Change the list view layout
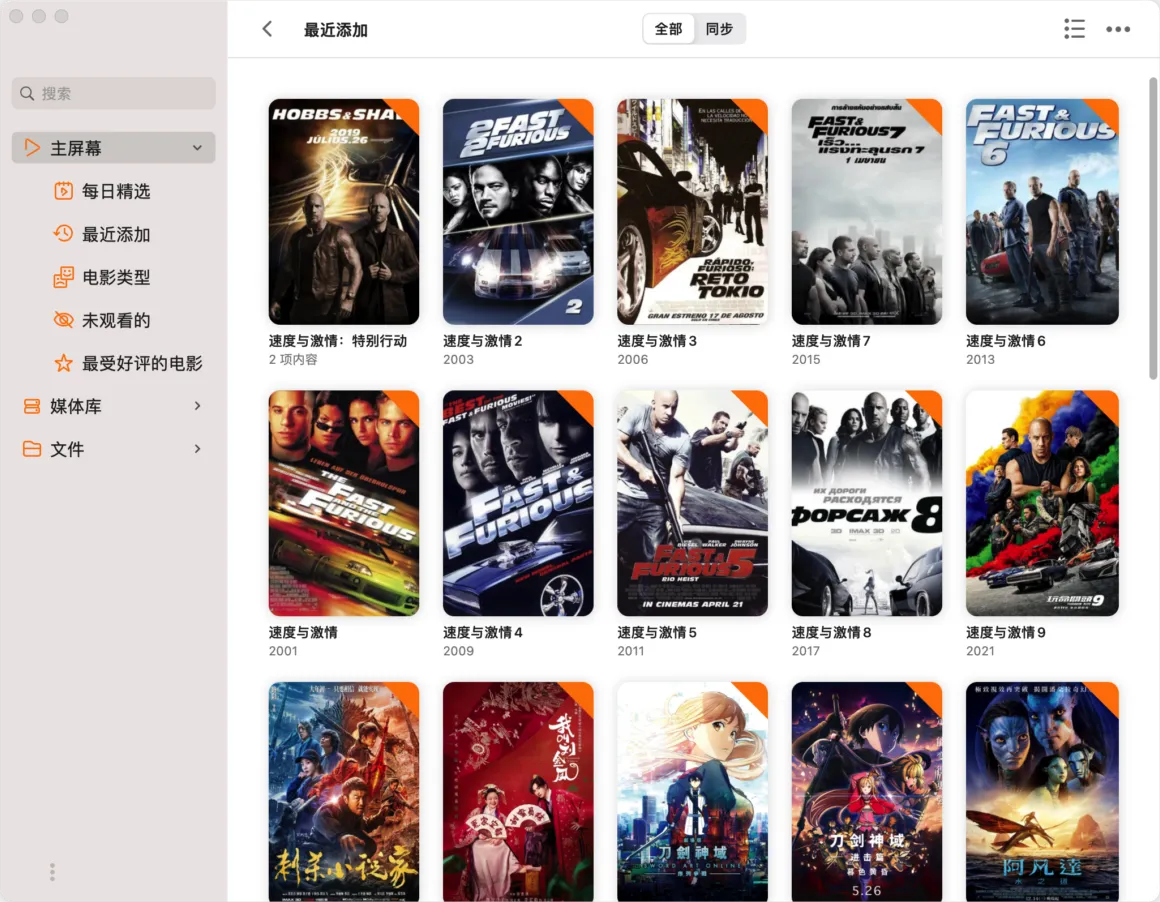The height and width of the screenshot is (902, 1160). pyautogui.click(x=1074, y=29)
